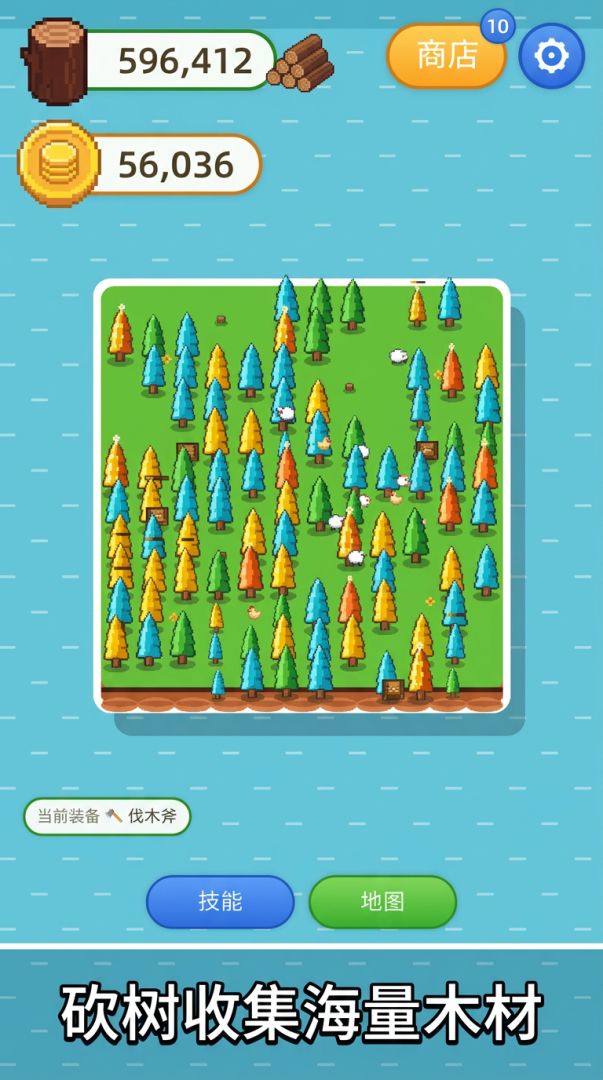The width and height of the screenshot is (603, 1080).
Task: Open the 地图 map
Action: [382, 902]
